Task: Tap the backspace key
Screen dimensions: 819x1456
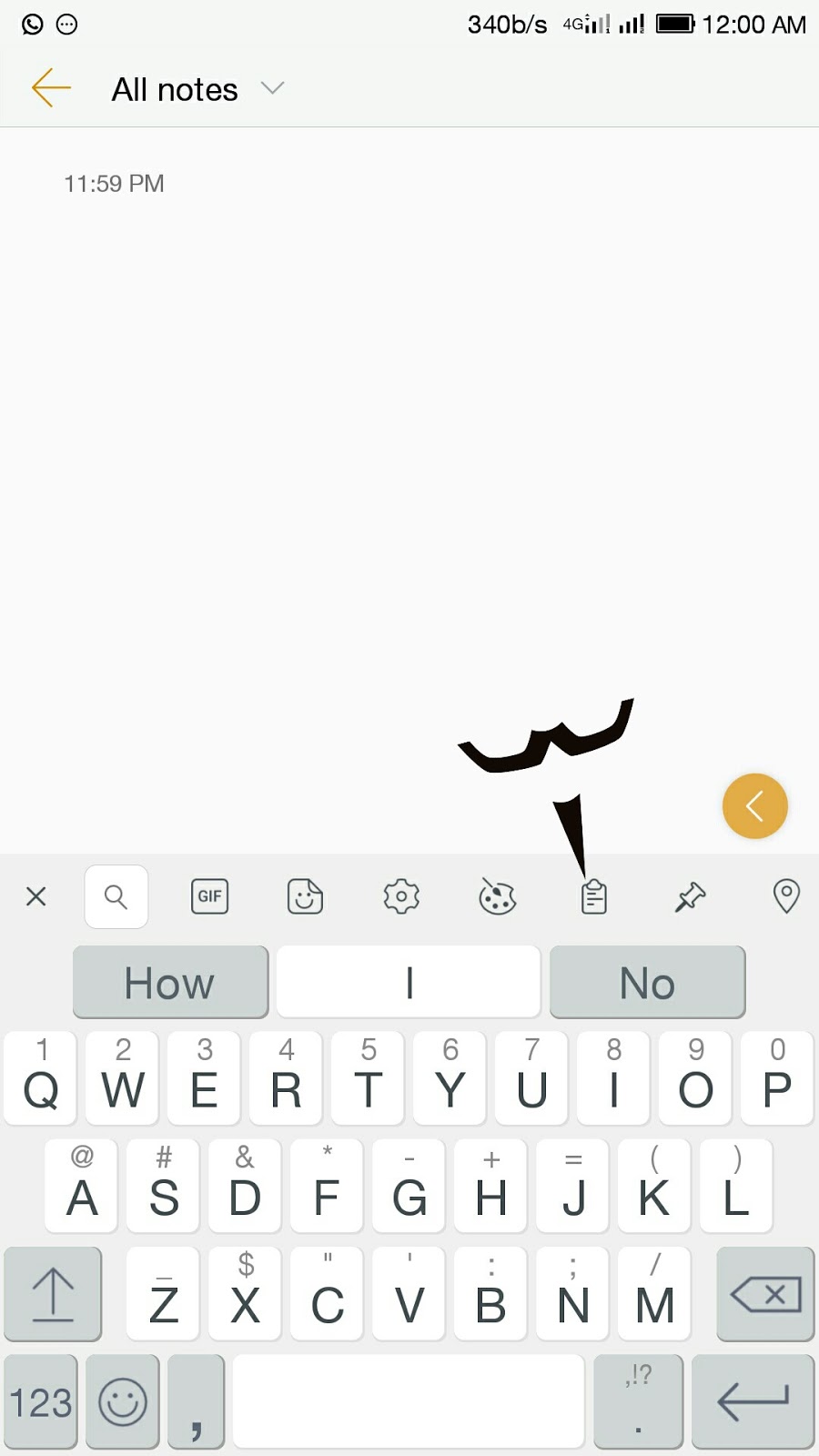Action: click(765, 1294)
